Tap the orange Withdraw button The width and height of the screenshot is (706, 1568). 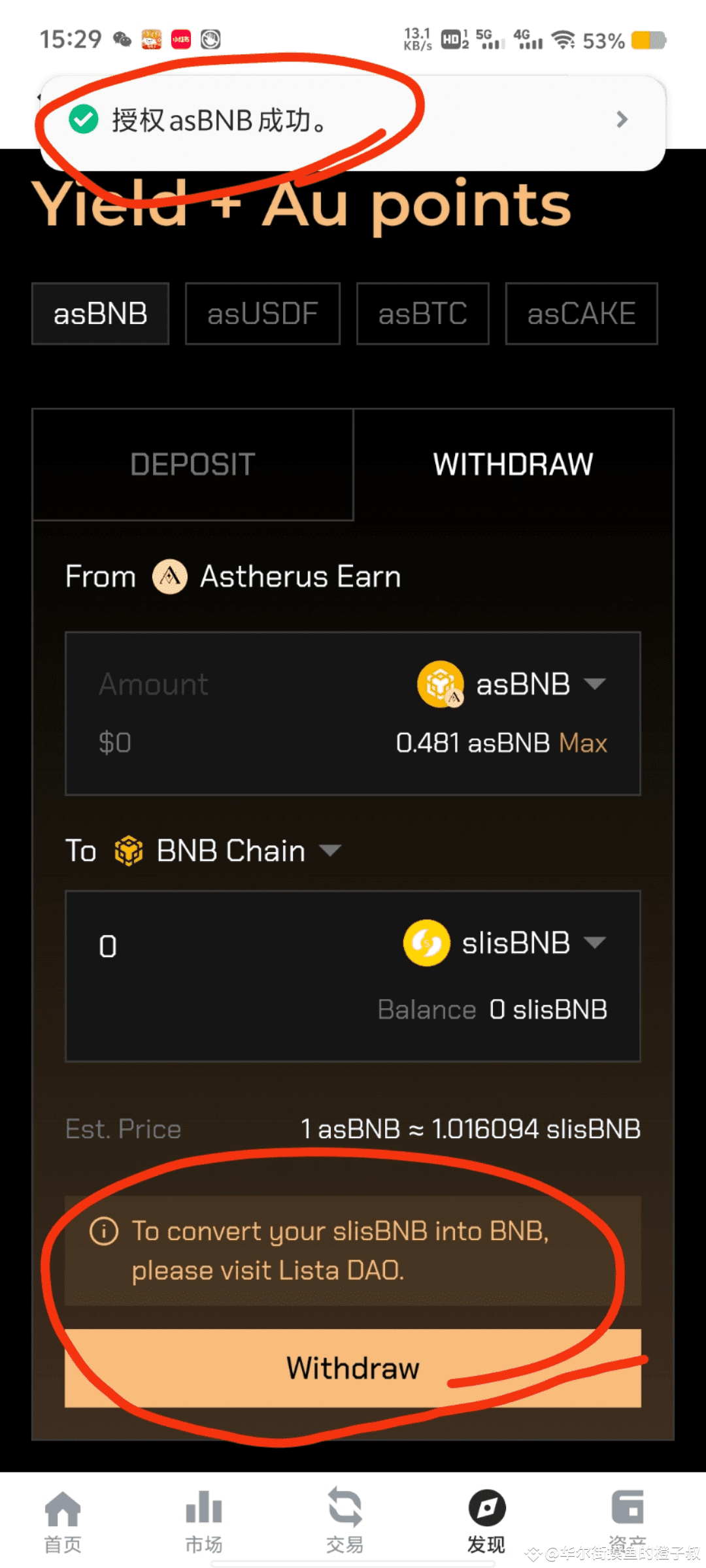pyautogui.click(x=353, y=1368)
